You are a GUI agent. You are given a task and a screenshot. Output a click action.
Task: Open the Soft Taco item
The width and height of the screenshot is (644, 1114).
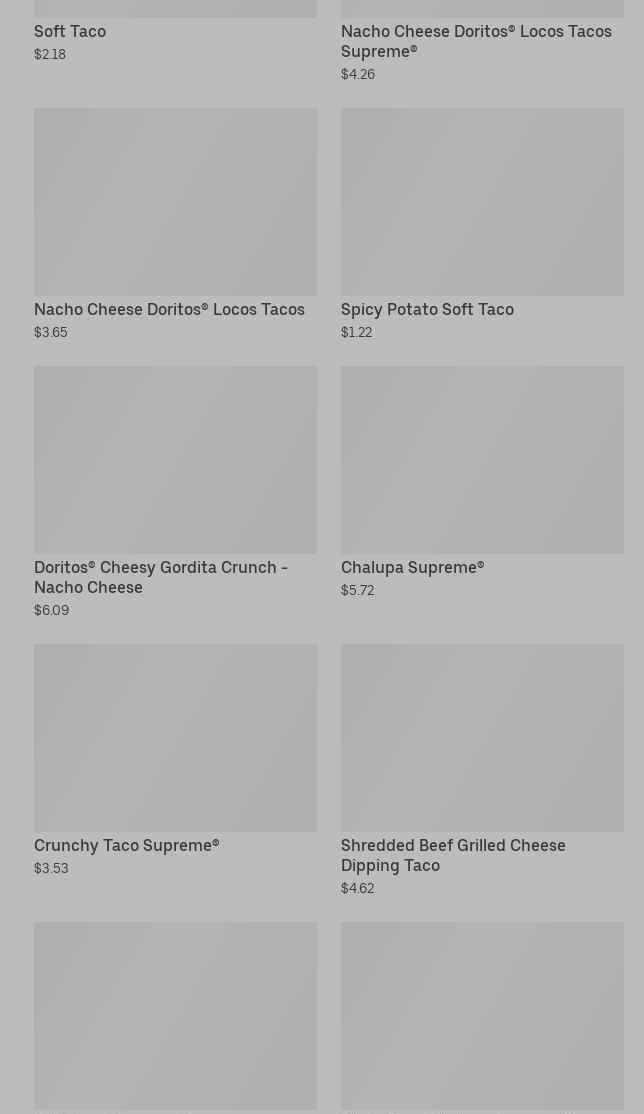point(70,31)
